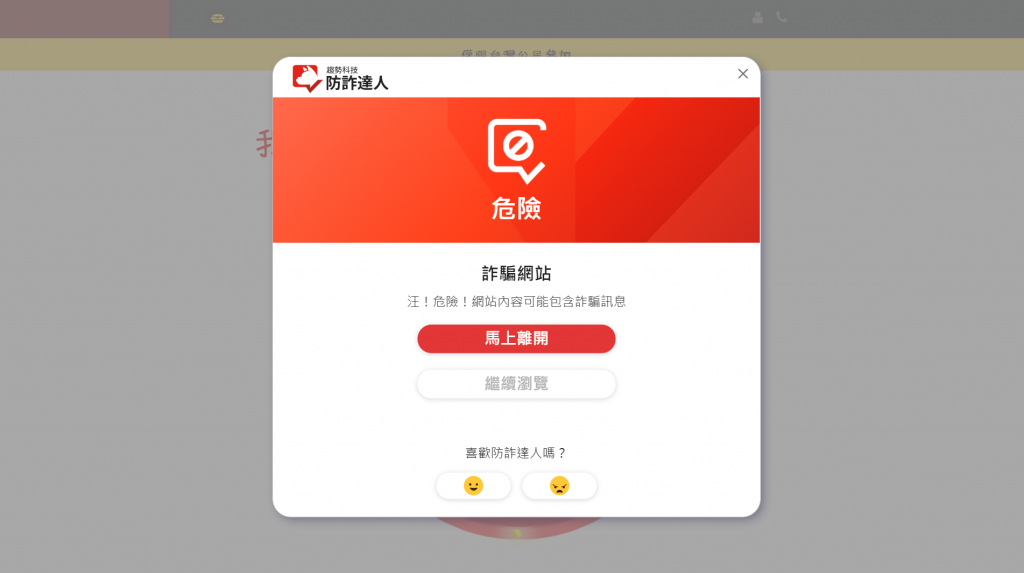Rate 防詐達人 with the happy face
The image size is (1024, 573).
[x=473, y=486]
